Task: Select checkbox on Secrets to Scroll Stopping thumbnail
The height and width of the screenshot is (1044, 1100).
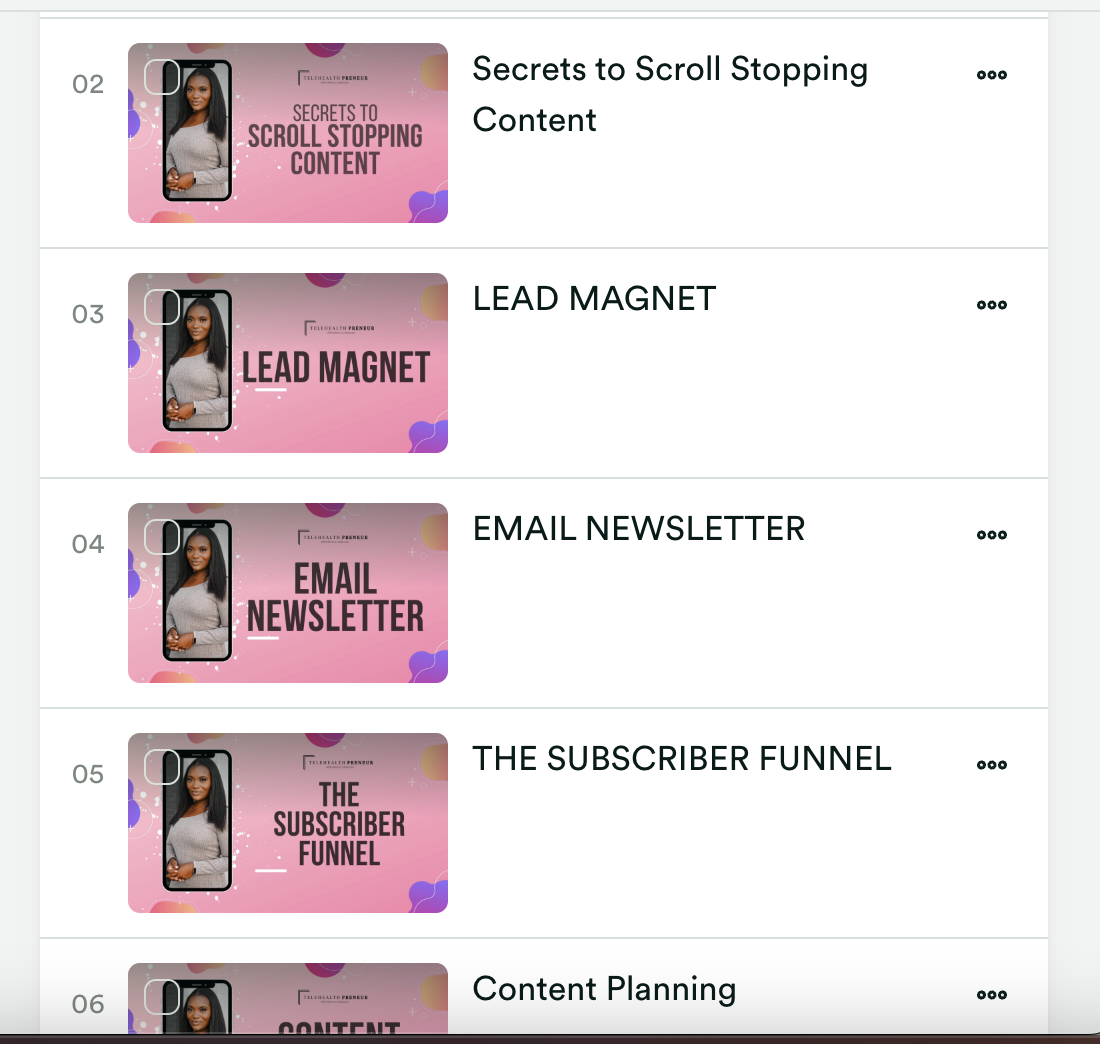Action: click(162, 77)
